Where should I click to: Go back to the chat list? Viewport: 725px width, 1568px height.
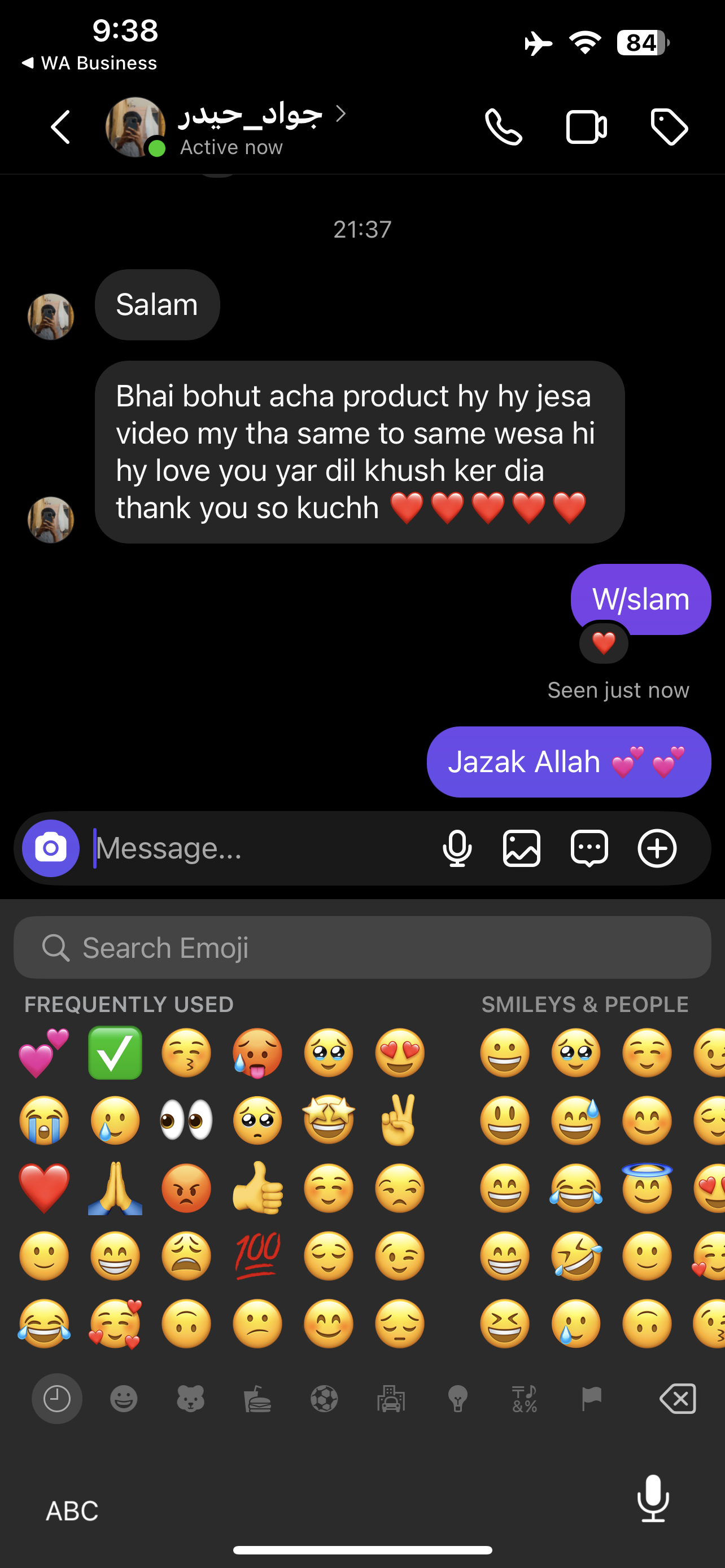tap(60, 127)
